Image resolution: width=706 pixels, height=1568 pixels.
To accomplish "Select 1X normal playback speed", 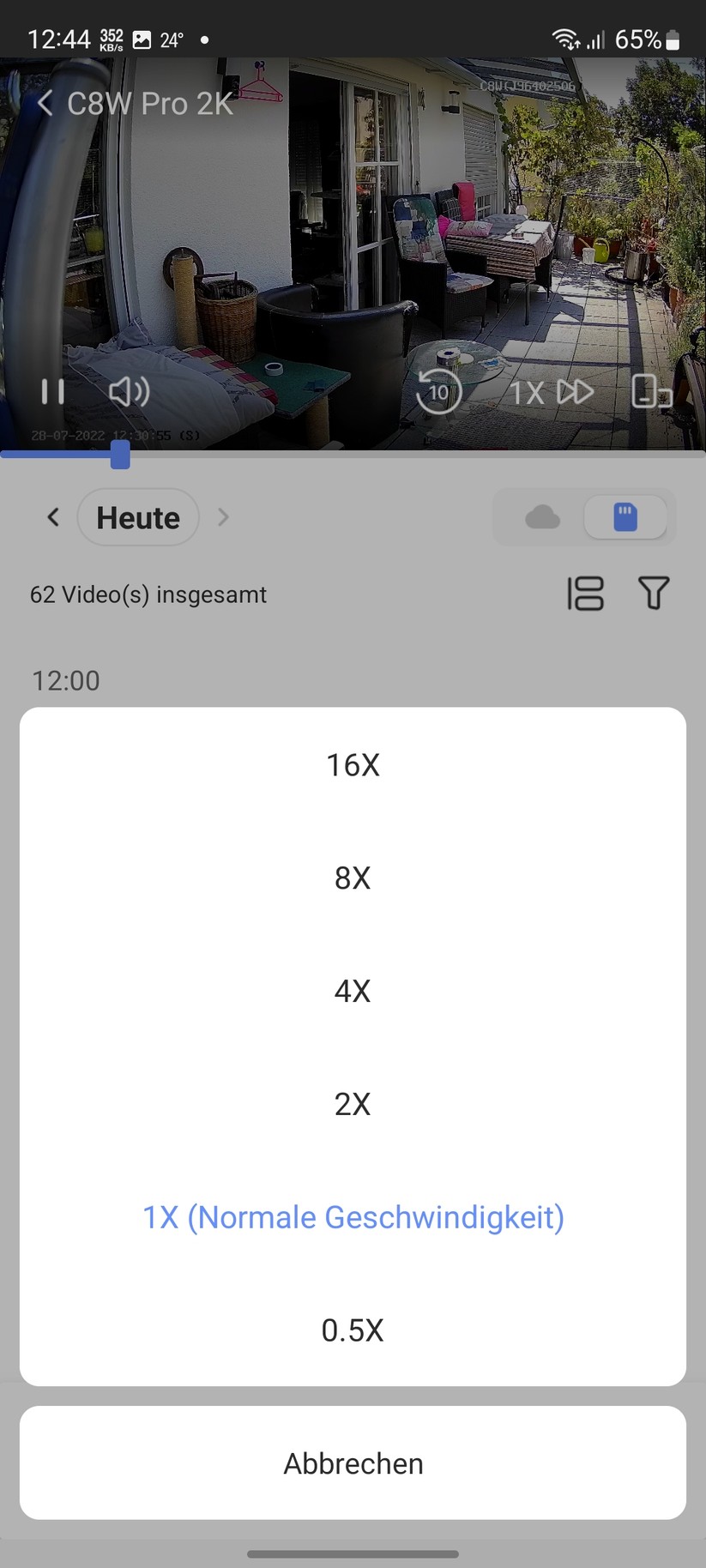I will [353, 1216].
